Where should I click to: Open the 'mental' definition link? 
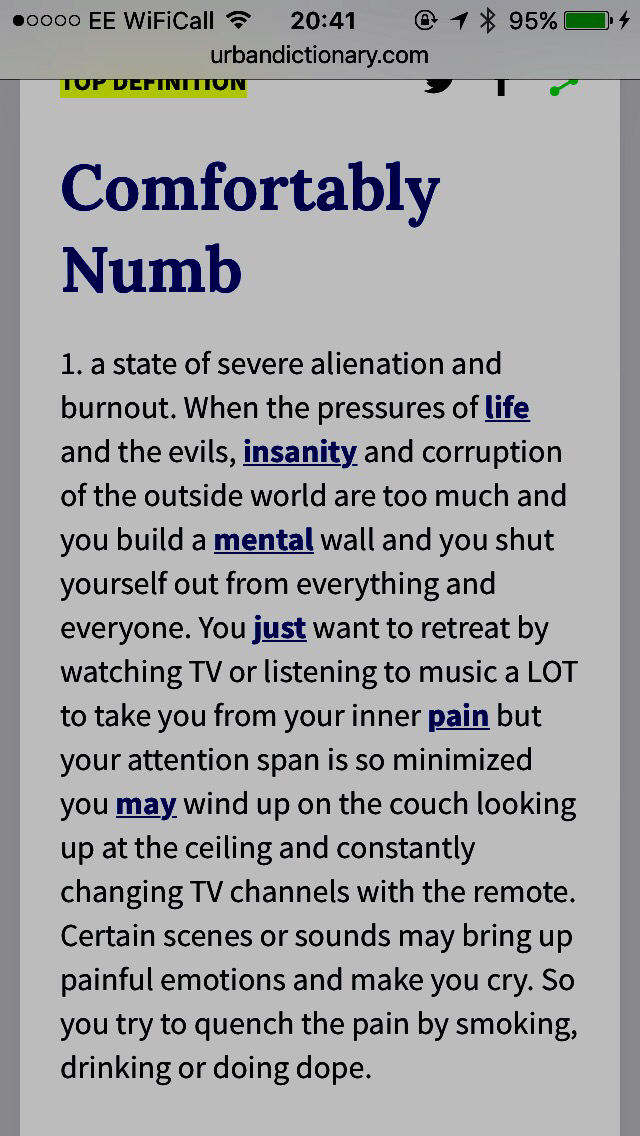[x=264, y=540]
